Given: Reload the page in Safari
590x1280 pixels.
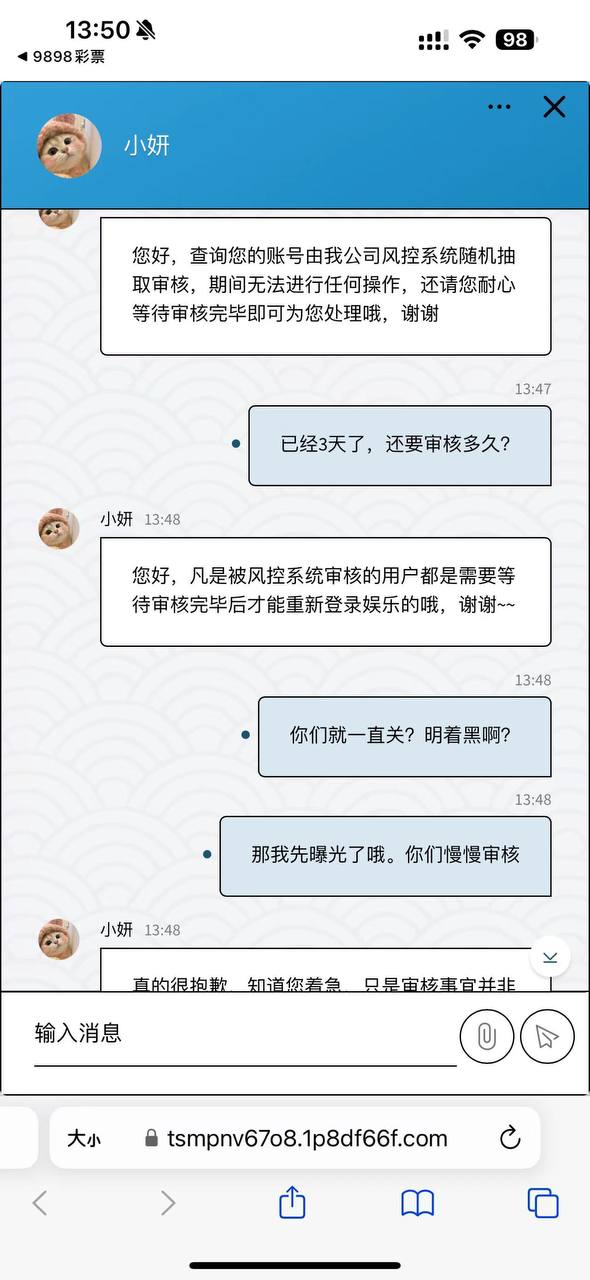Looking at the screenshot, I should 510,1138.
